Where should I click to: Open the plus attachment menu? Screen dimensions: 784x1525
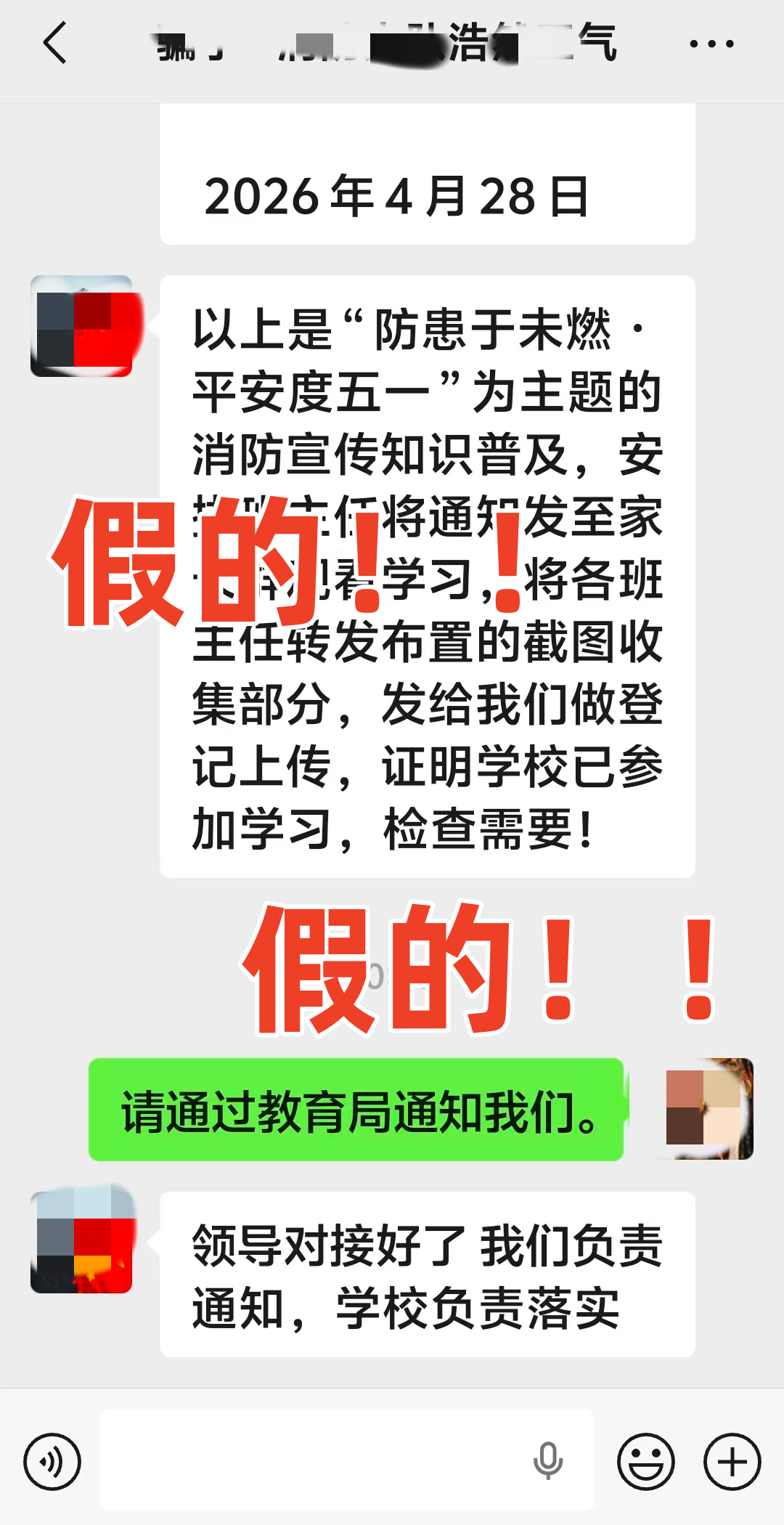click(732, 1462)
